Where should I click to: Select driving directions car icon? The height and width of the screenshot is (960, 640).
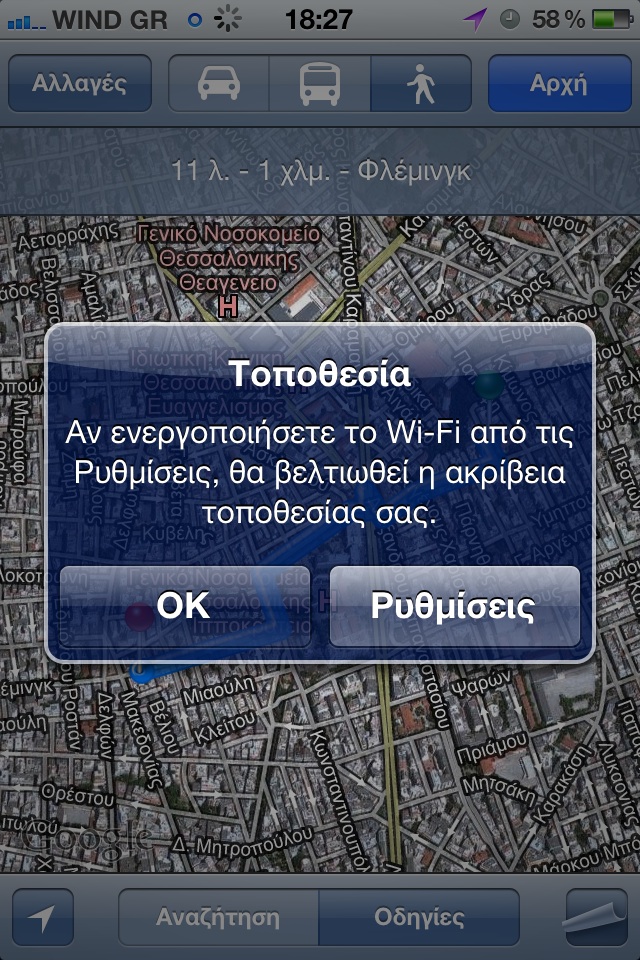219,83
